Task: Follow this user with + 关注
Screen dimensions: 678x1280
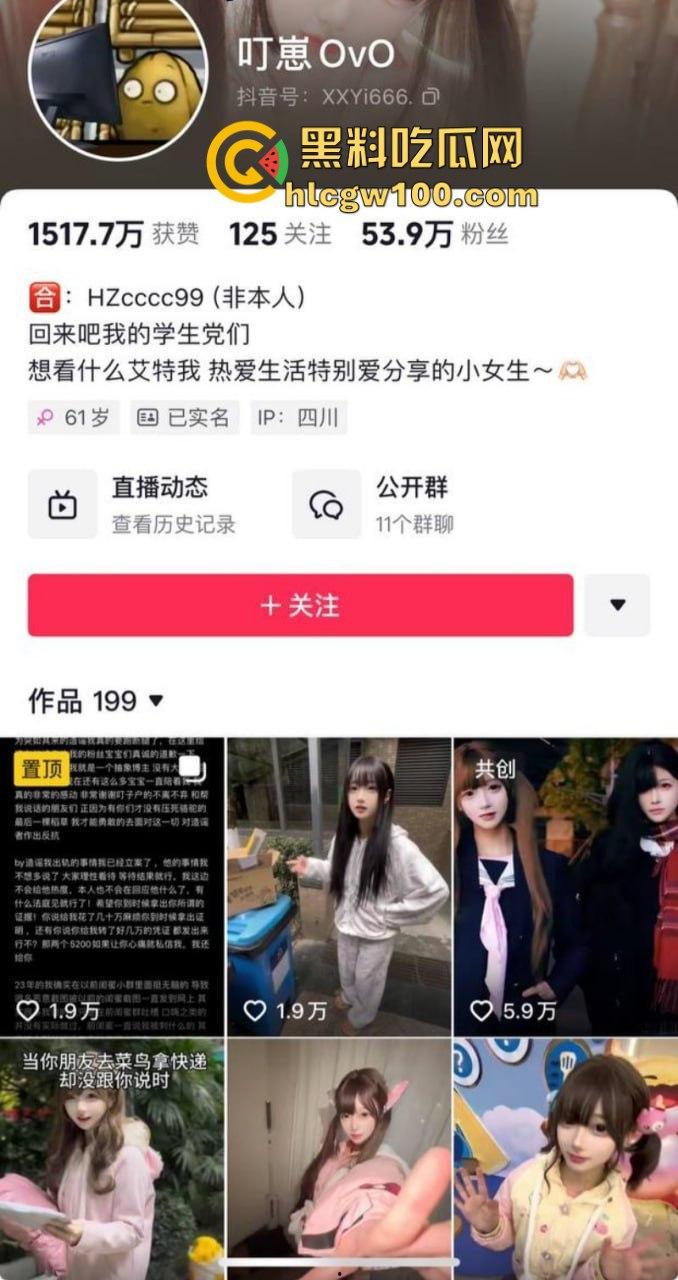Action: click(x=300, y=605)
